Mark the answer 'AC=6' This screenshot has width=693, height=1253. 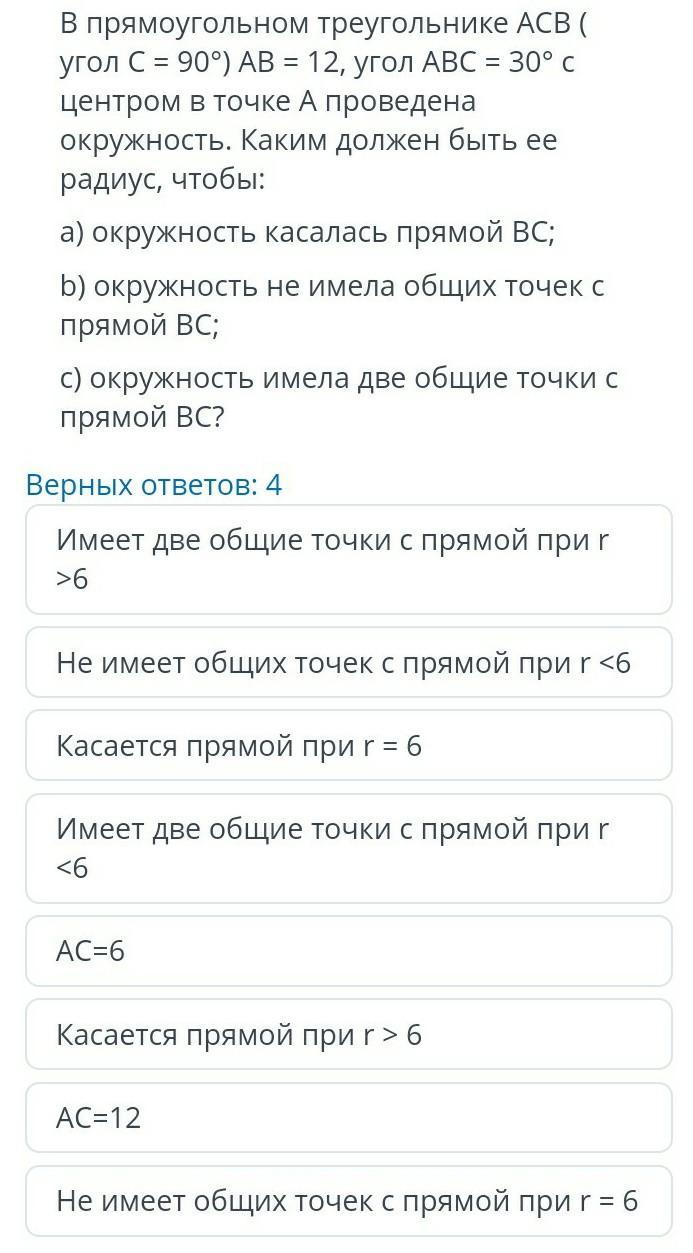[348, 951]
